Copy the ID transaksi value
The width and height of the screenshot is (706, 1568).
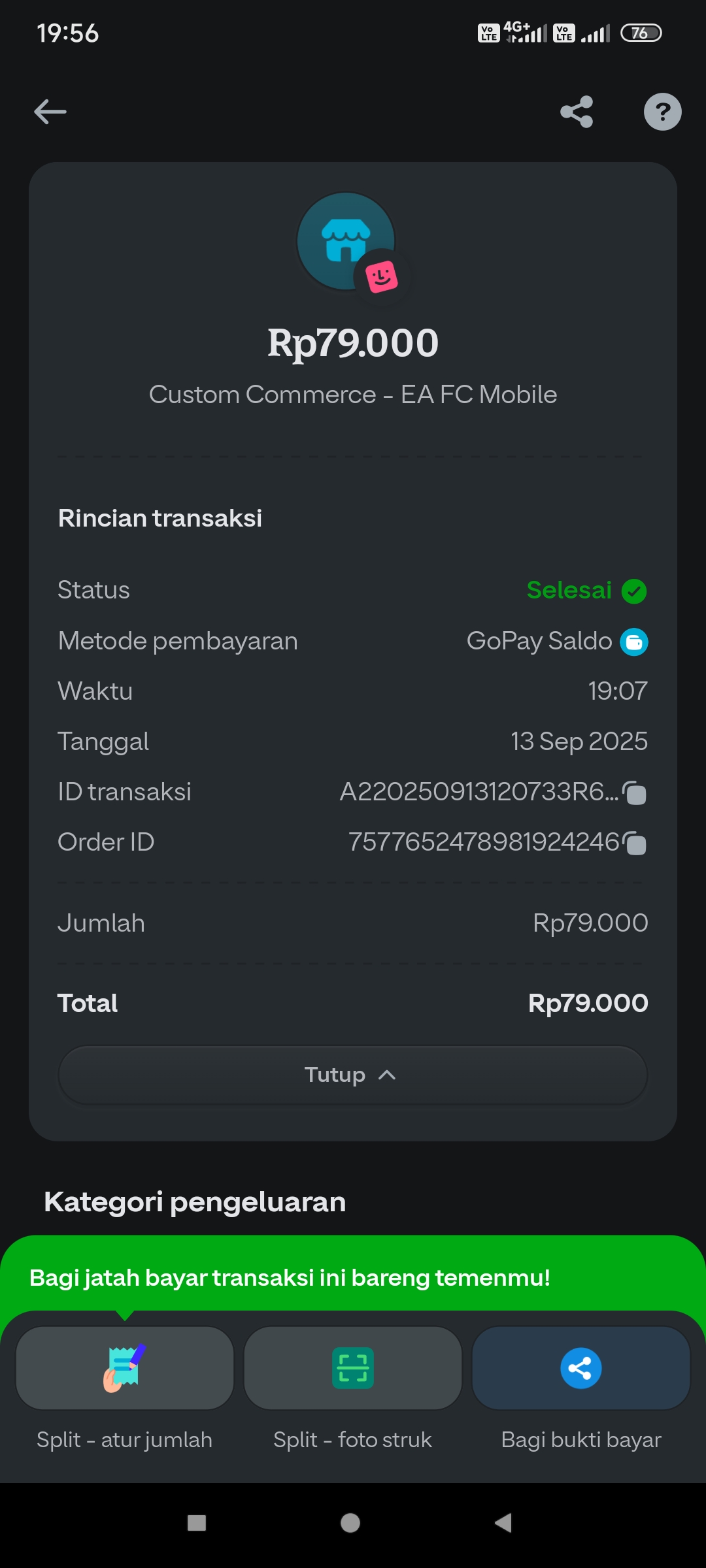pyautogui.click(x=635, y=792)
